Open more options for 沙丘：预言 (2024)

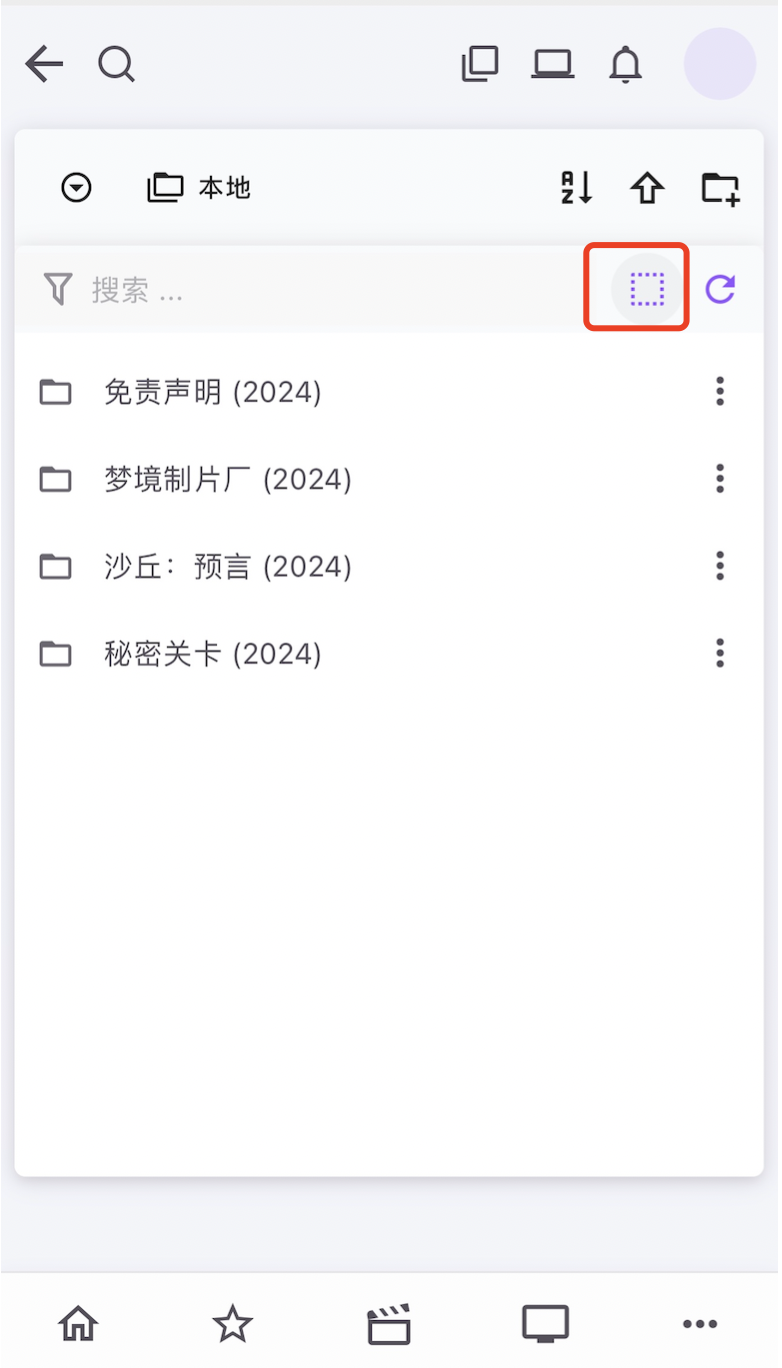[720, 567]
